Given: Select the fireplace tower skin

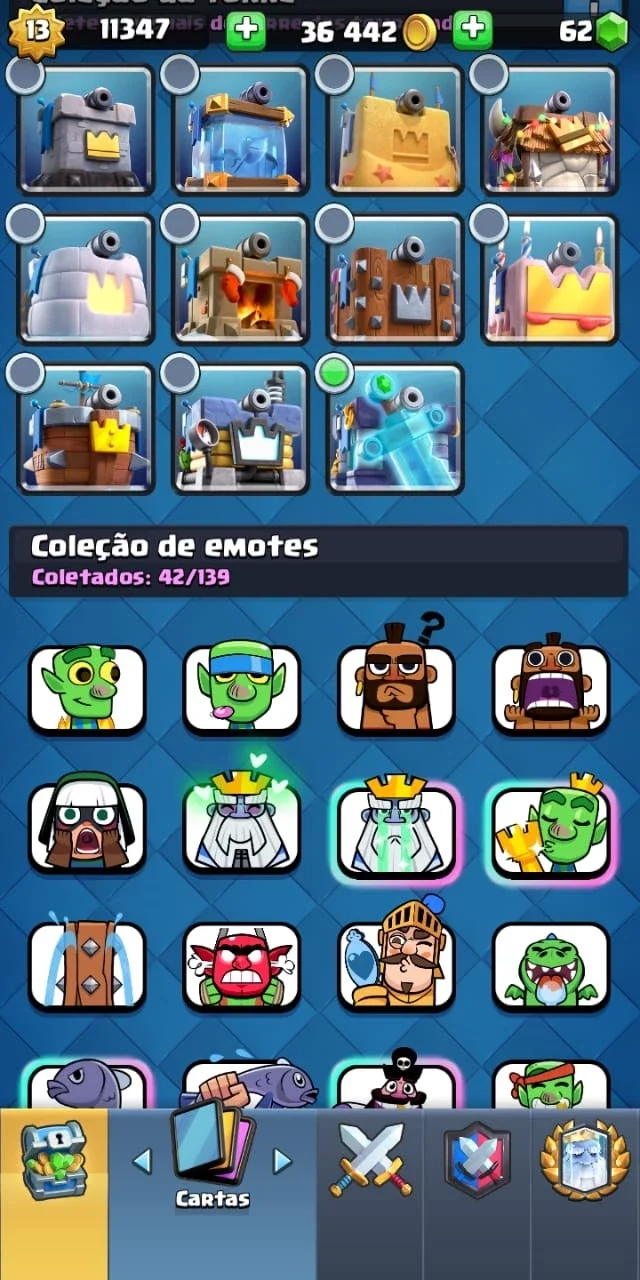Looking at the screenshot, I should click(241, 280).
